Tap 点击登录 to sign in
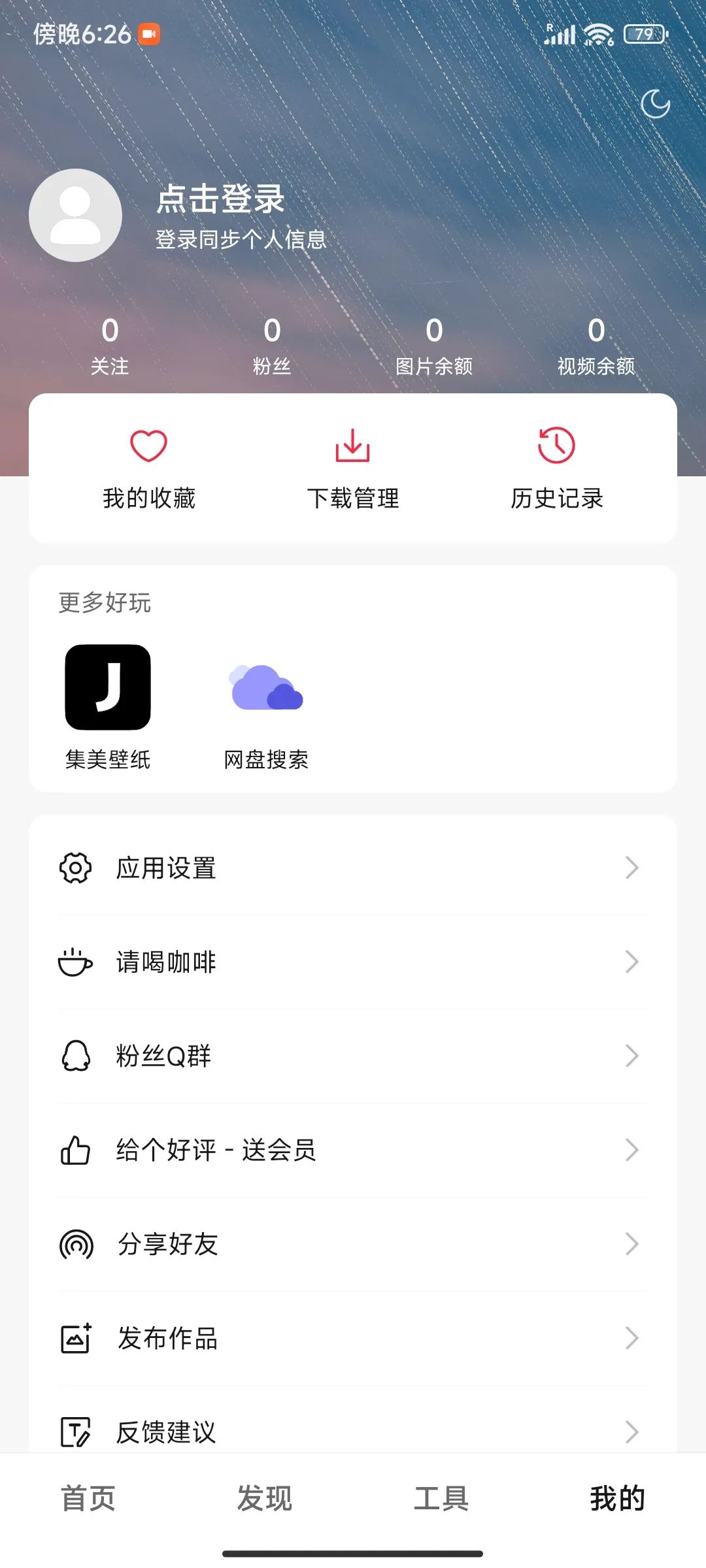 (221, 199)
